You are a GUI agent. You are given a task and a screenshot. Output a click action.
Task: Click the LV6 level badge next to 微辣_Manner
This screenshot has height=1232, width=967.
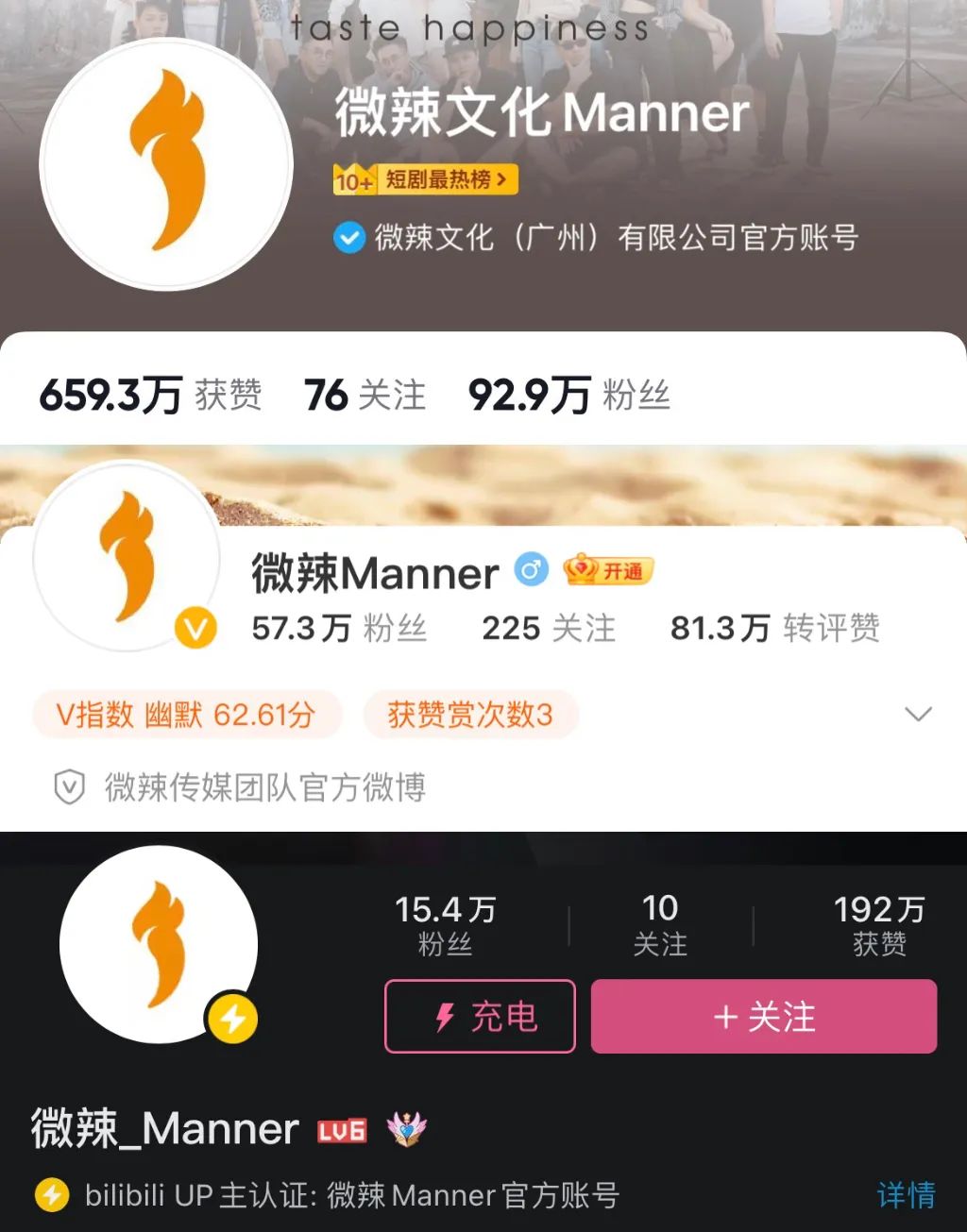click(x=344, y=1129)
